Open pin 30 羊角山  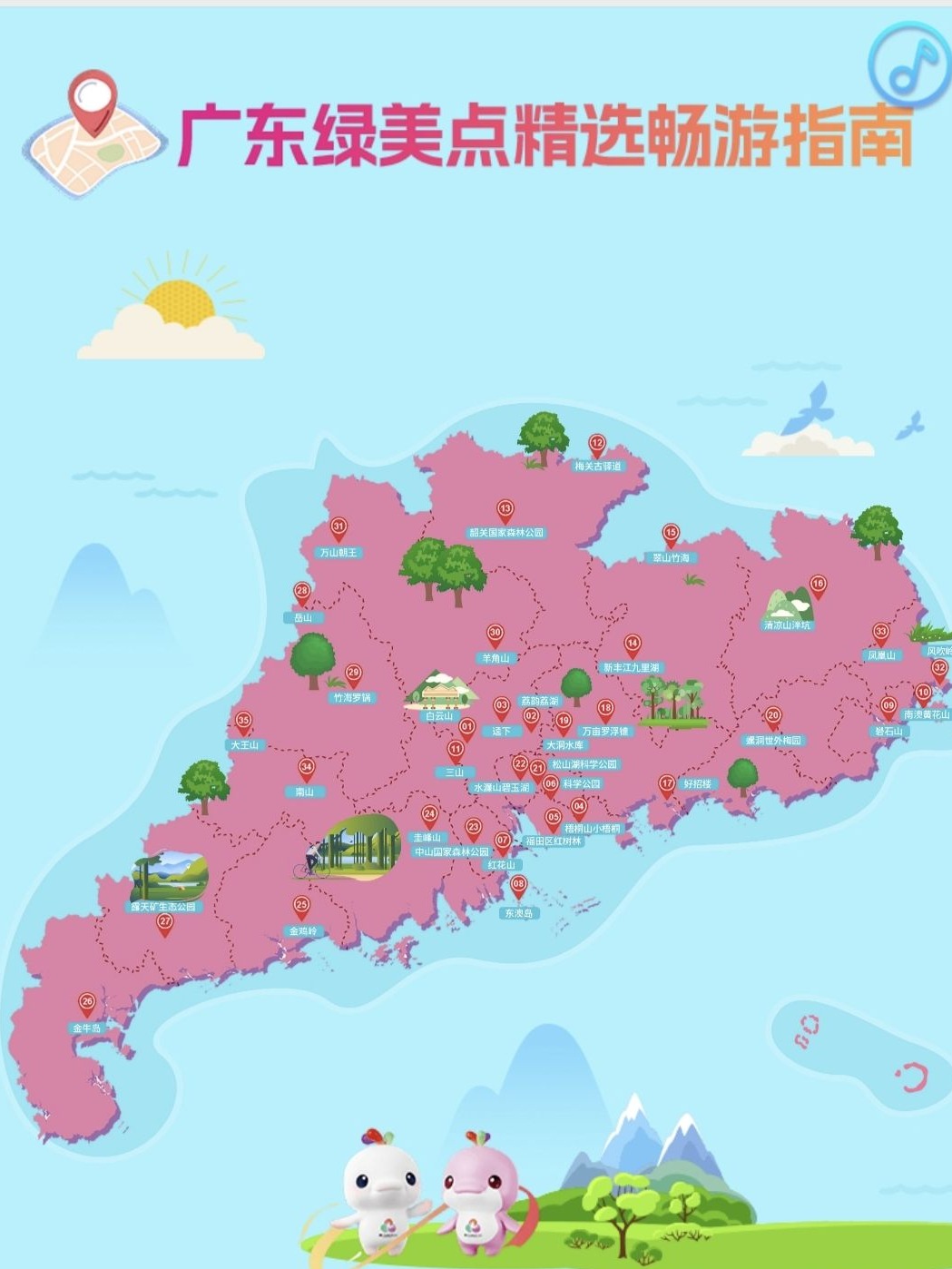[x=495, y=634]
